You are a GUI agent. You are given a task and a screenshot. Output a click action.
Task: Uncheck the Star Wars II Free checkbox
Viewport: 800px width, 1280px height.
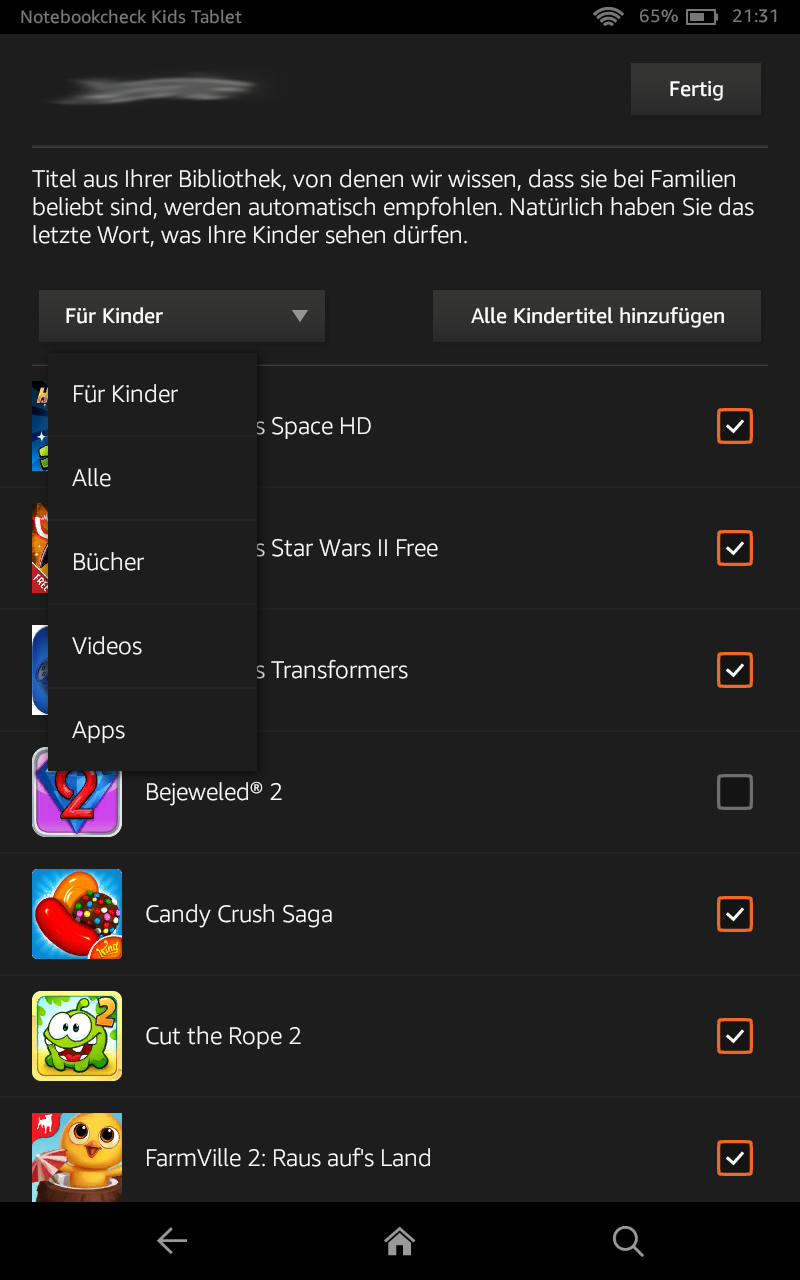(x=735, y=548)
